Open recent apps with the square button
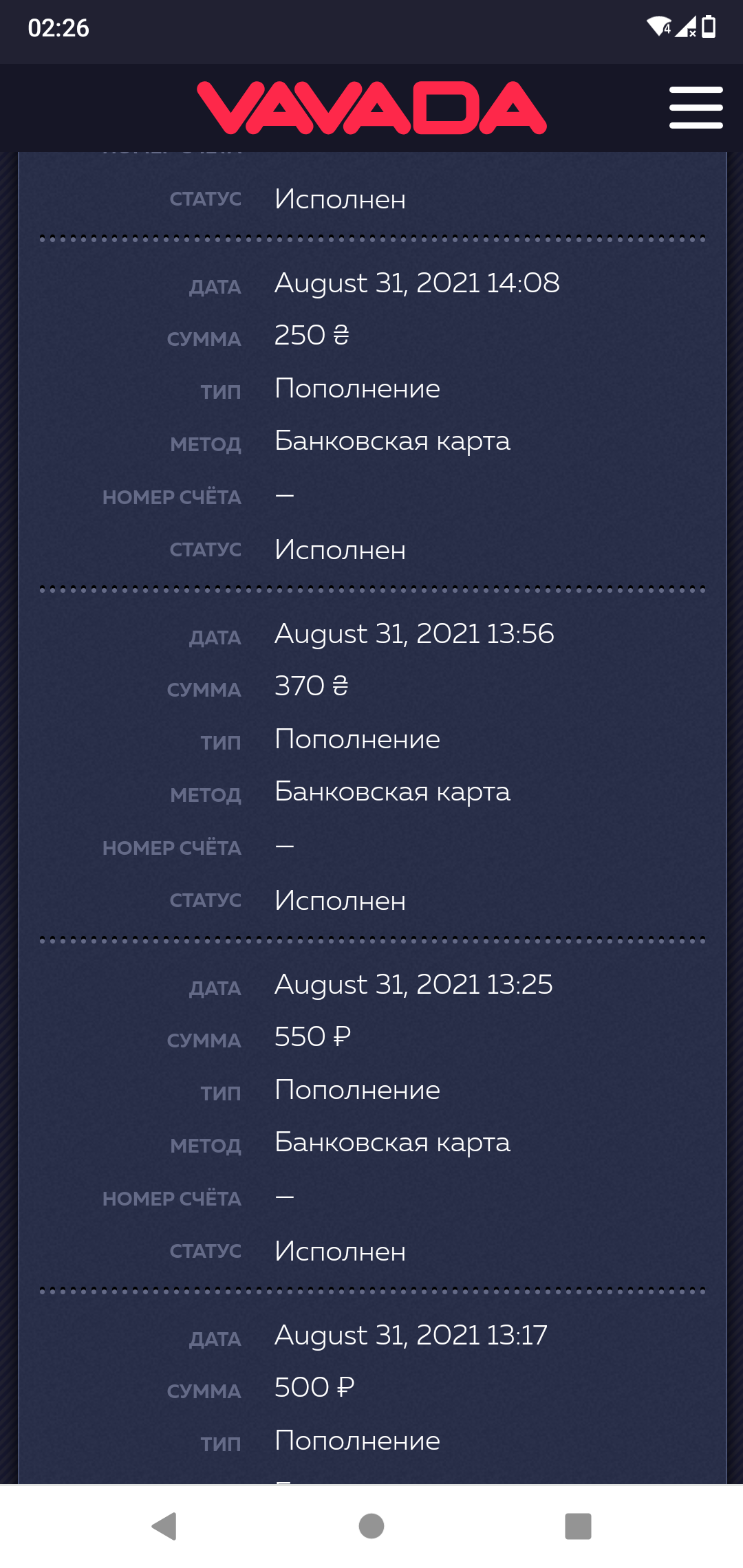The height and width of the screenshot is (1568, 743). point(578,1526)
